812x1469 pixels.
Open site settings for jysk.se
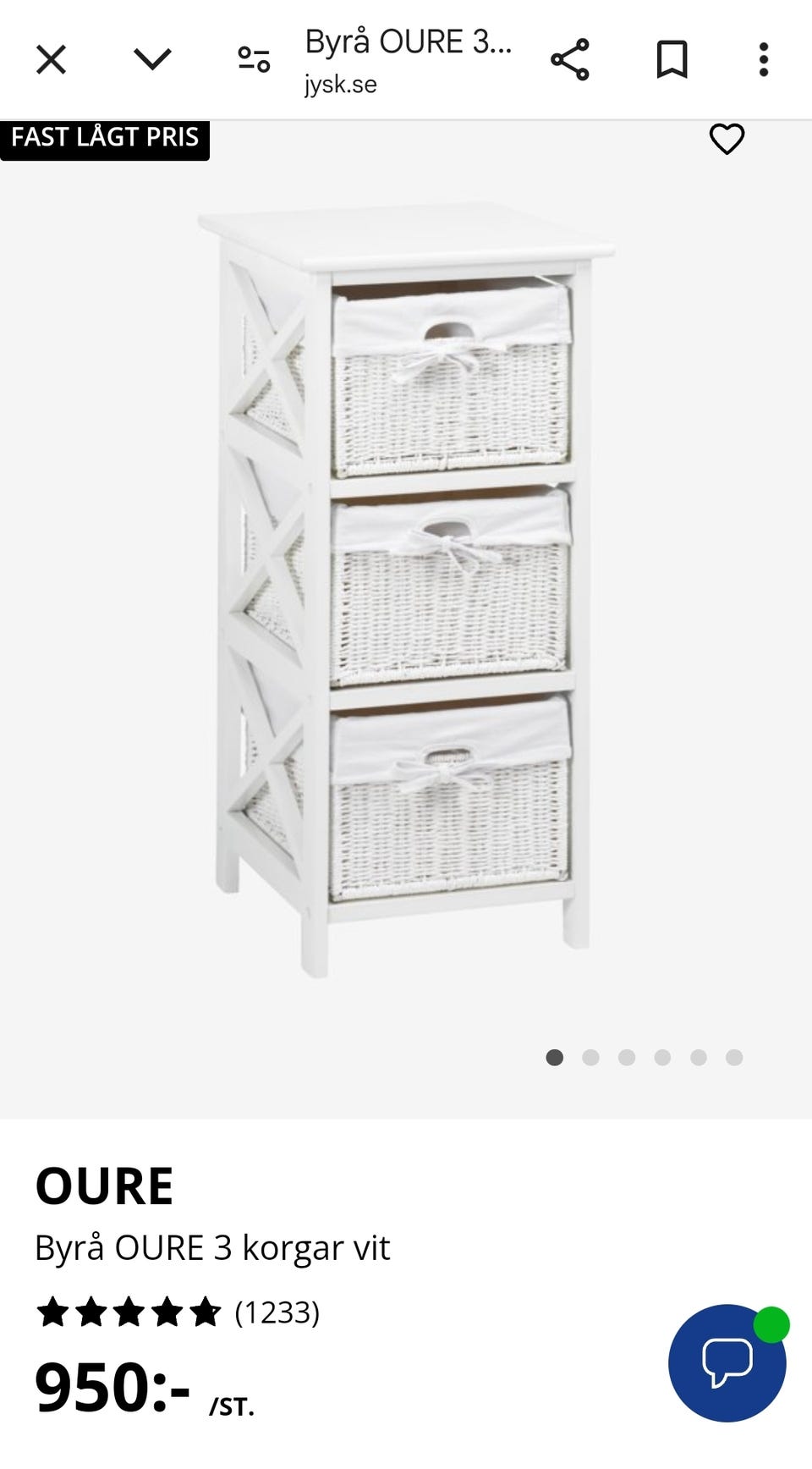[253, 60]
